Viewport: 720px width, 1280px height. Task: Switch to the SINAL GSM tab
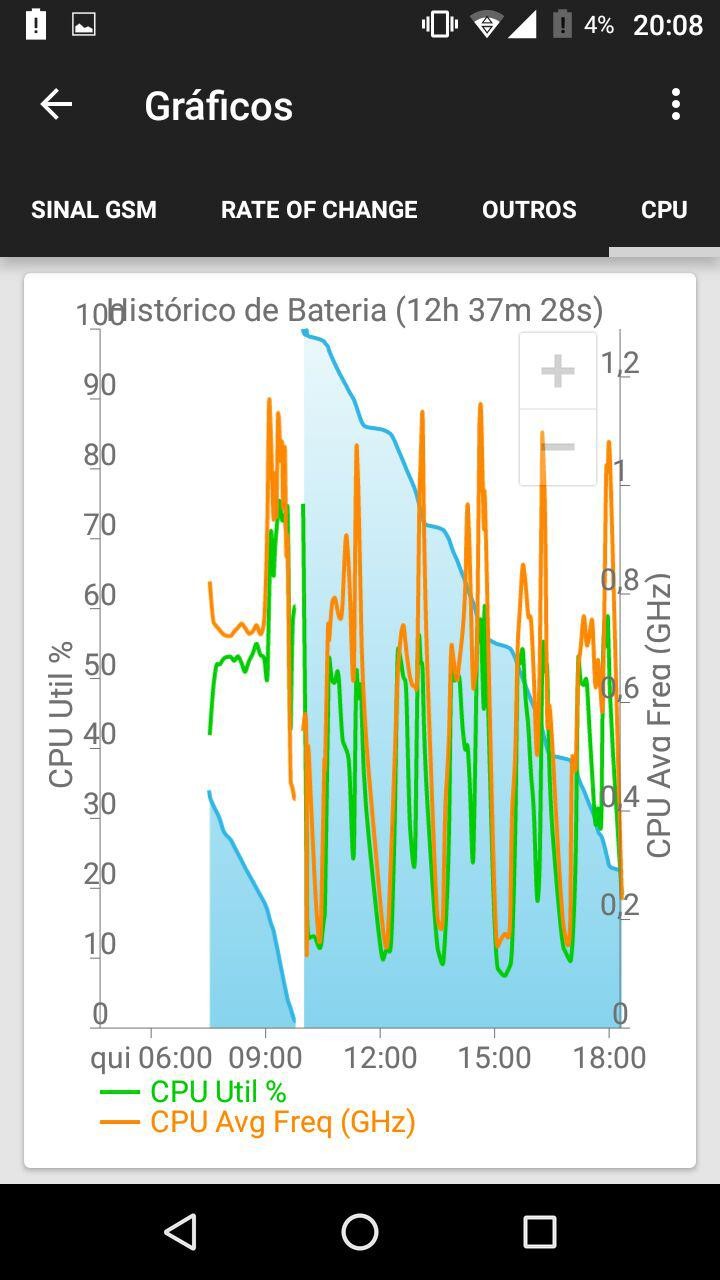point(94,210)
